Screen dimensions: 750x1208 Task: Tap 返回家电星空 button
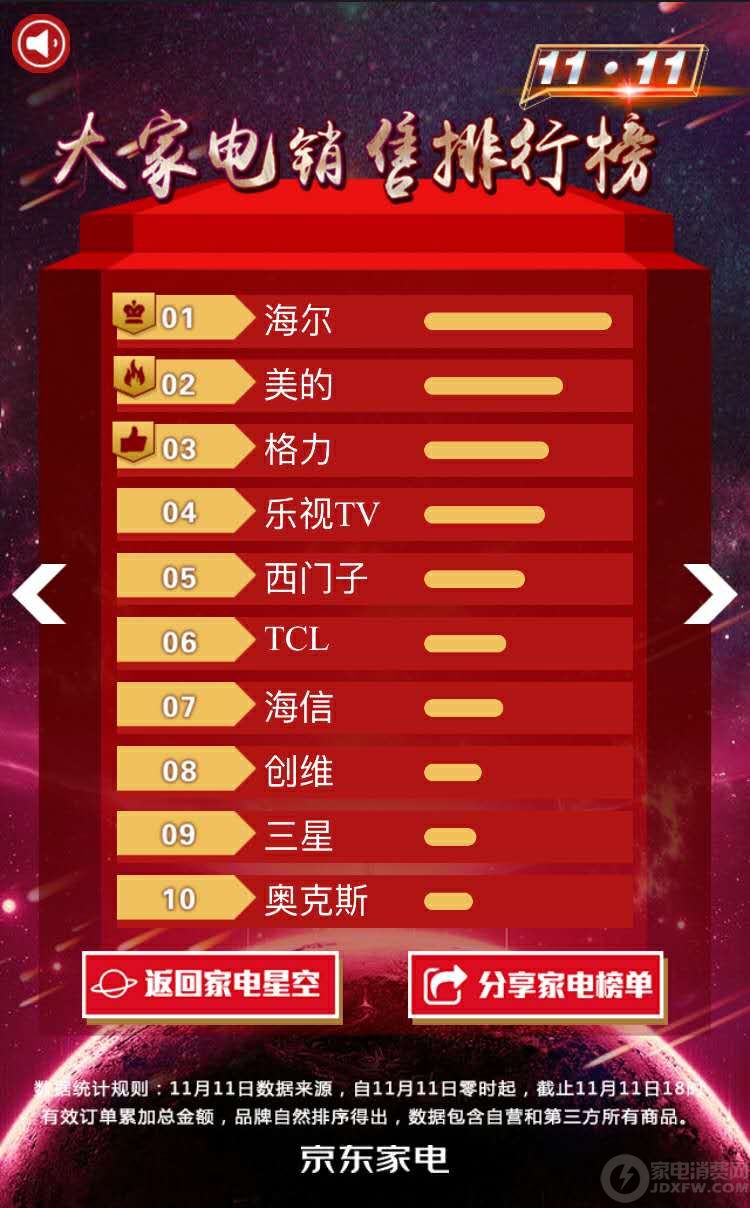(x=210, y=985)
